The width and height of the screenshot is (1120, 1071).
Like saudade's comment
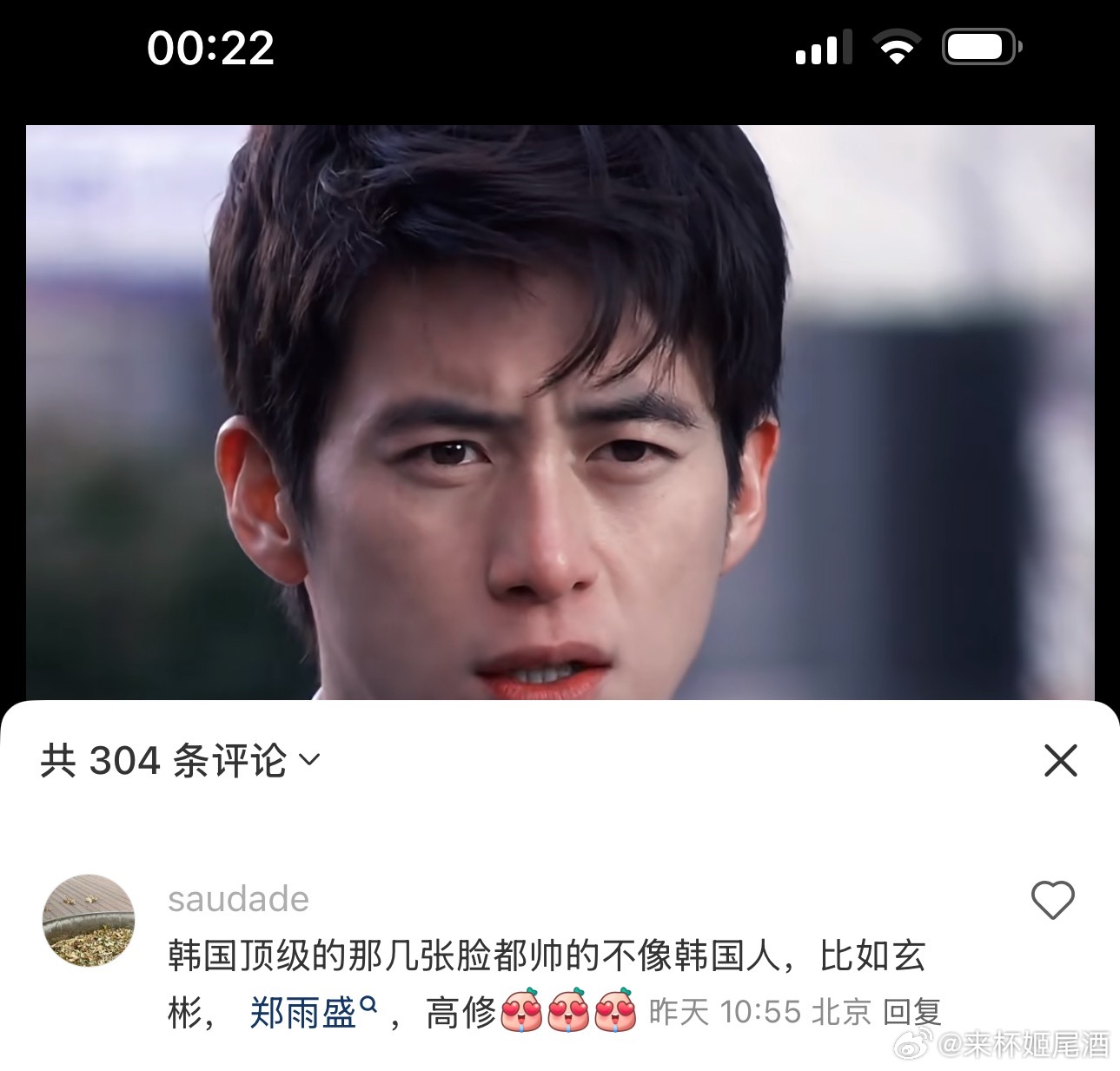(1052, 900)
